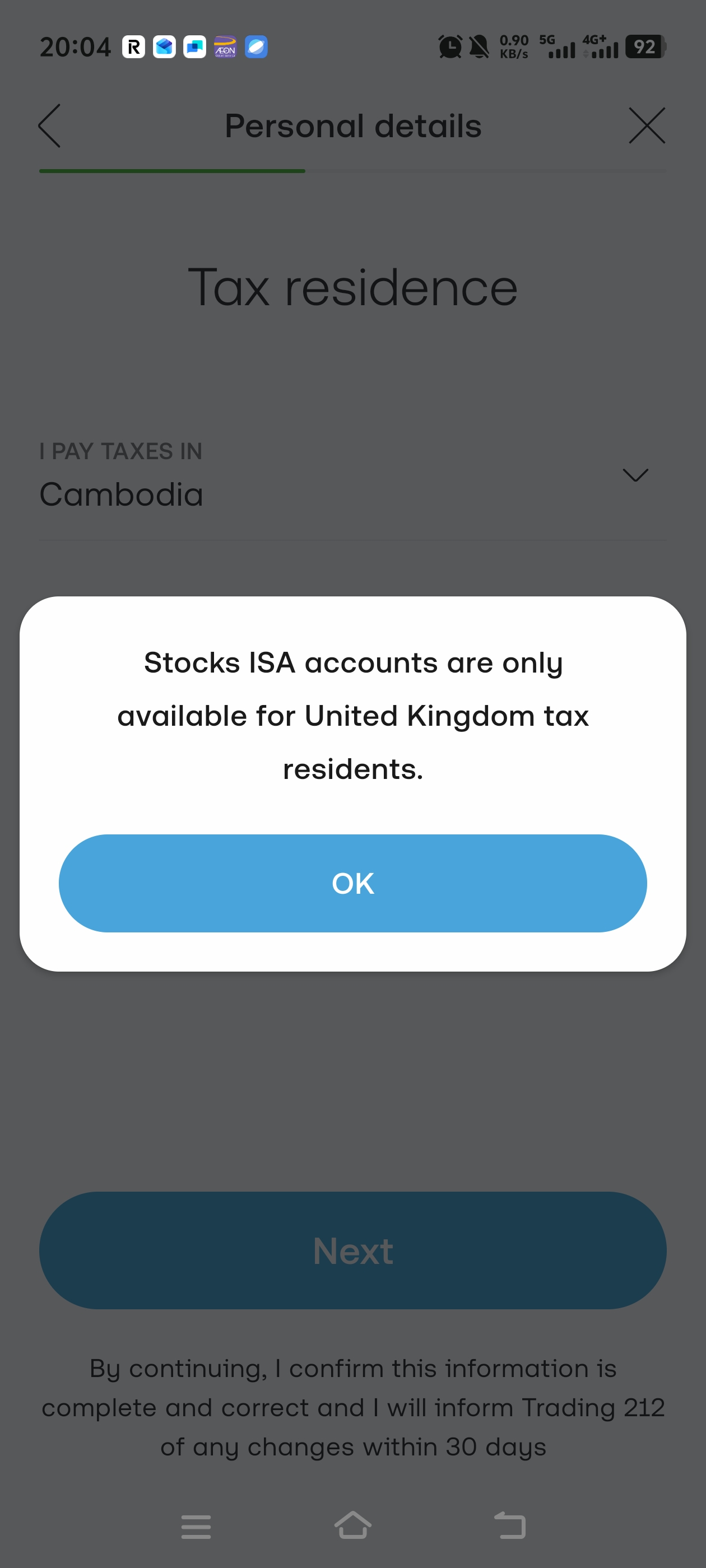Go back with the top-left arrow
Image resolution: width=706 pixels, height=1568 pixels.
49,126
